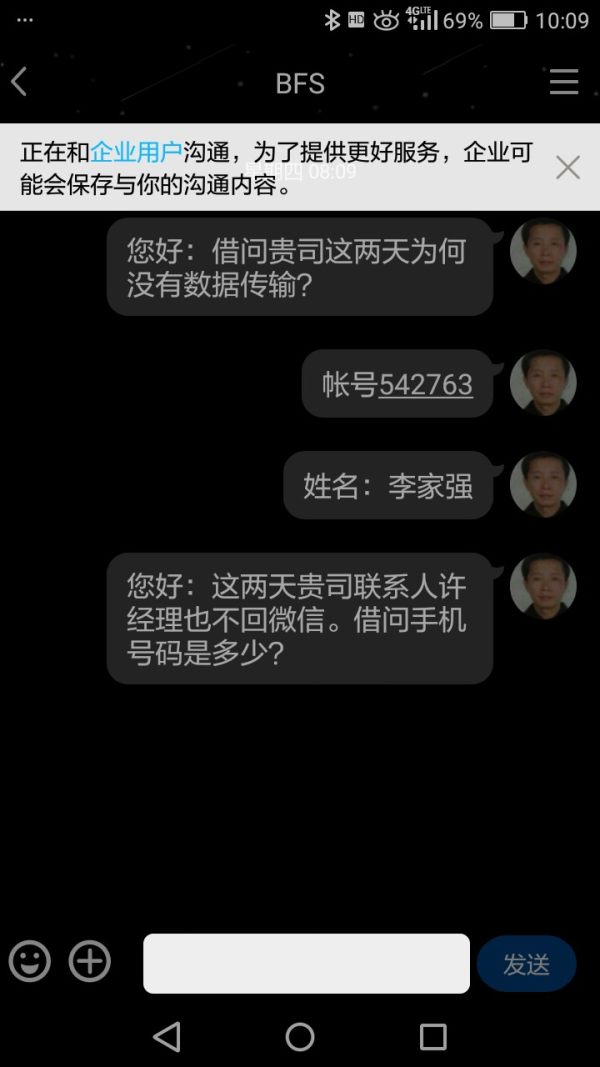The height and width of the screenshot is (1067, 600).
Task: Dismiss the enterprise user notice banner
Action: click(x=568, y=167)
